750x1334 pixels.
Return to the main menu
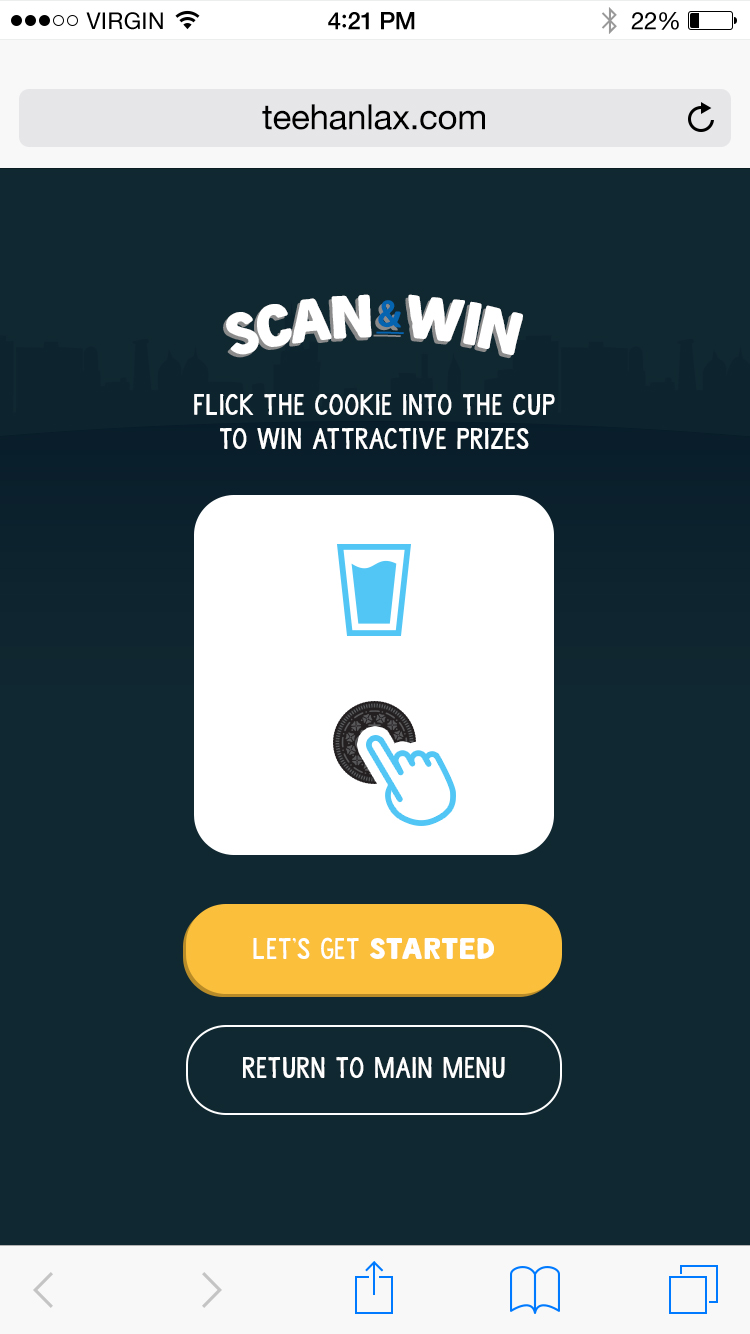[x=374, y=1069]
